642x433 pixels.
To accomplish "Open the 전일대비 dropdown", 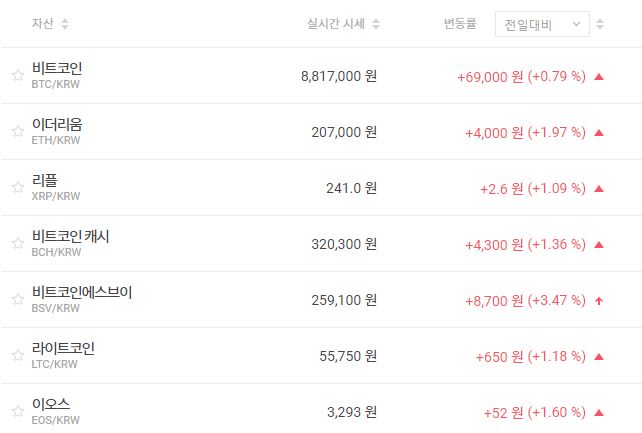I will [542, 23].
